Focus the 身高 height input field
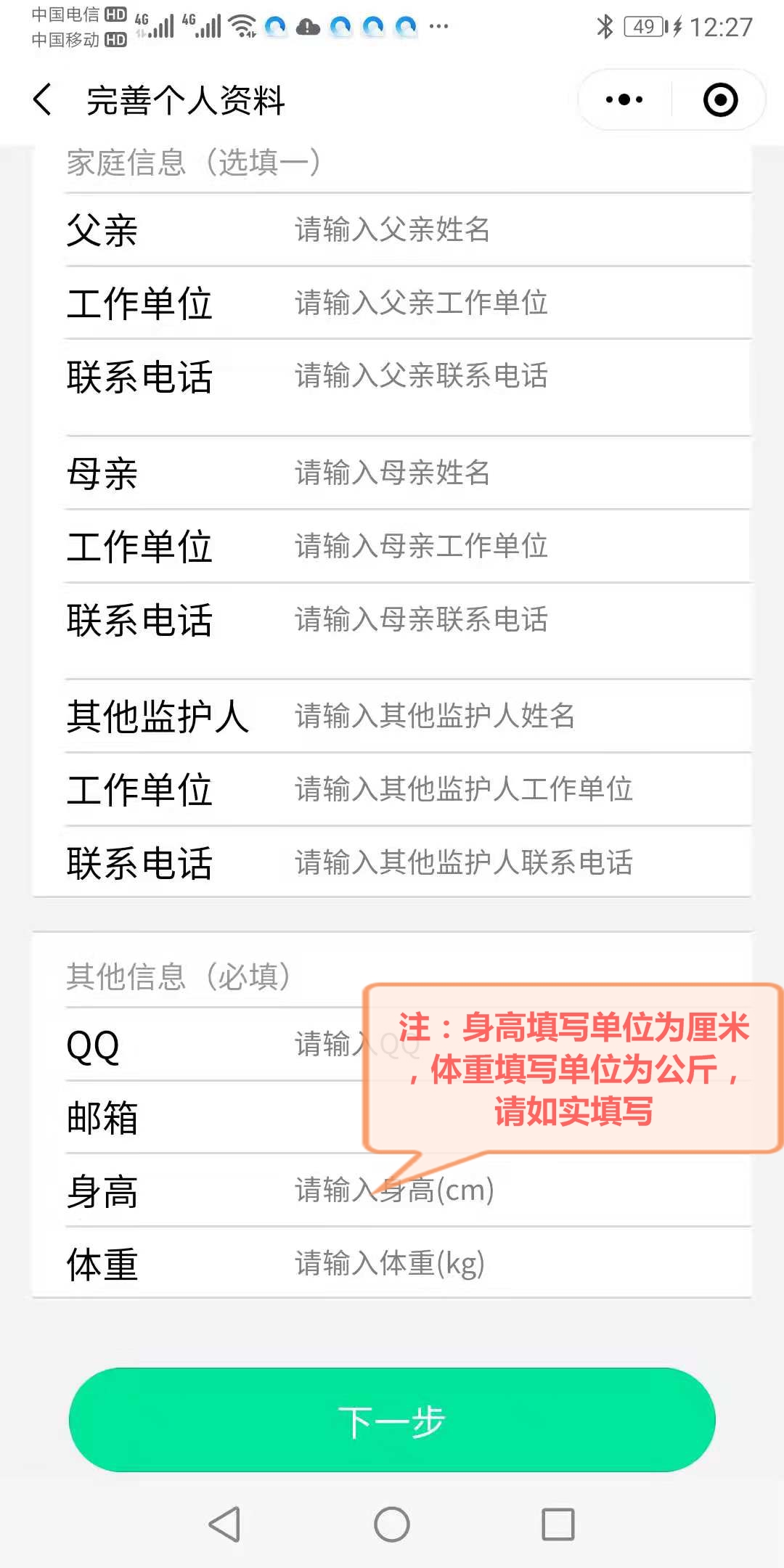The width and height of the screenshot is (784, 1568). (x=436, y=1191)
